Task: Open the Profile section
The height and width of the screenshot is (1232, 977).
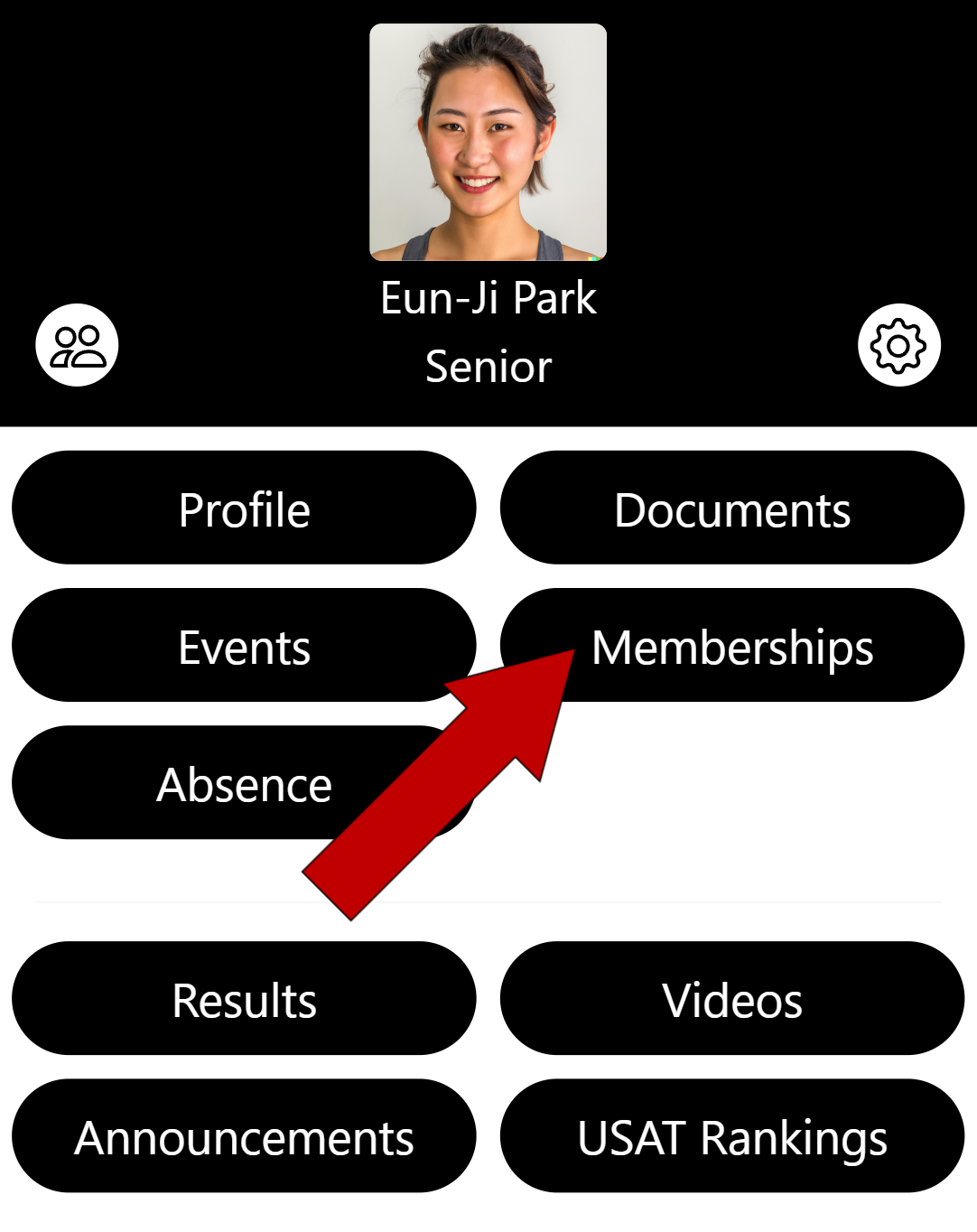Action: tap(244, 509)
